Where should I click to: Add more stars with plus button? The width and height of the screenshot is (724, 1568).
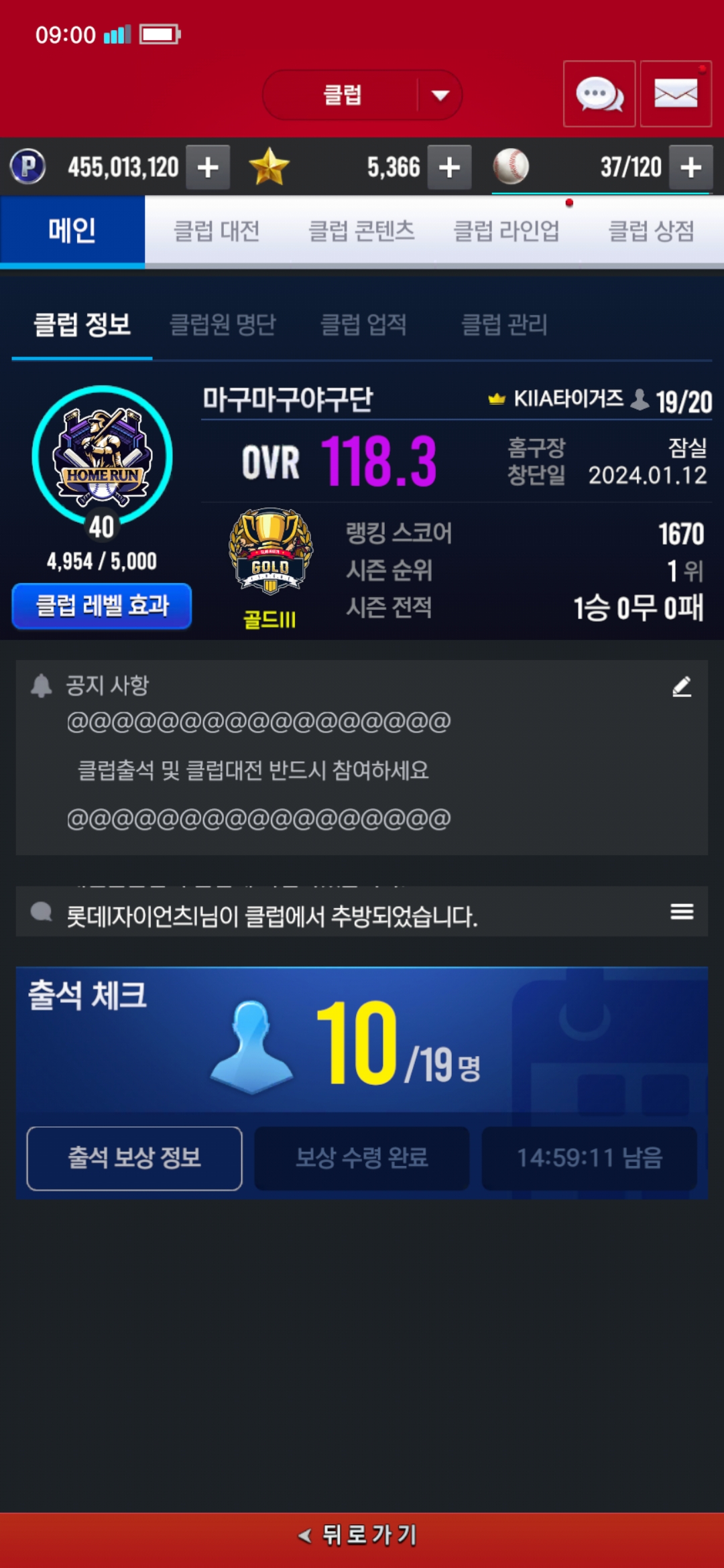[x=449, y=167]
